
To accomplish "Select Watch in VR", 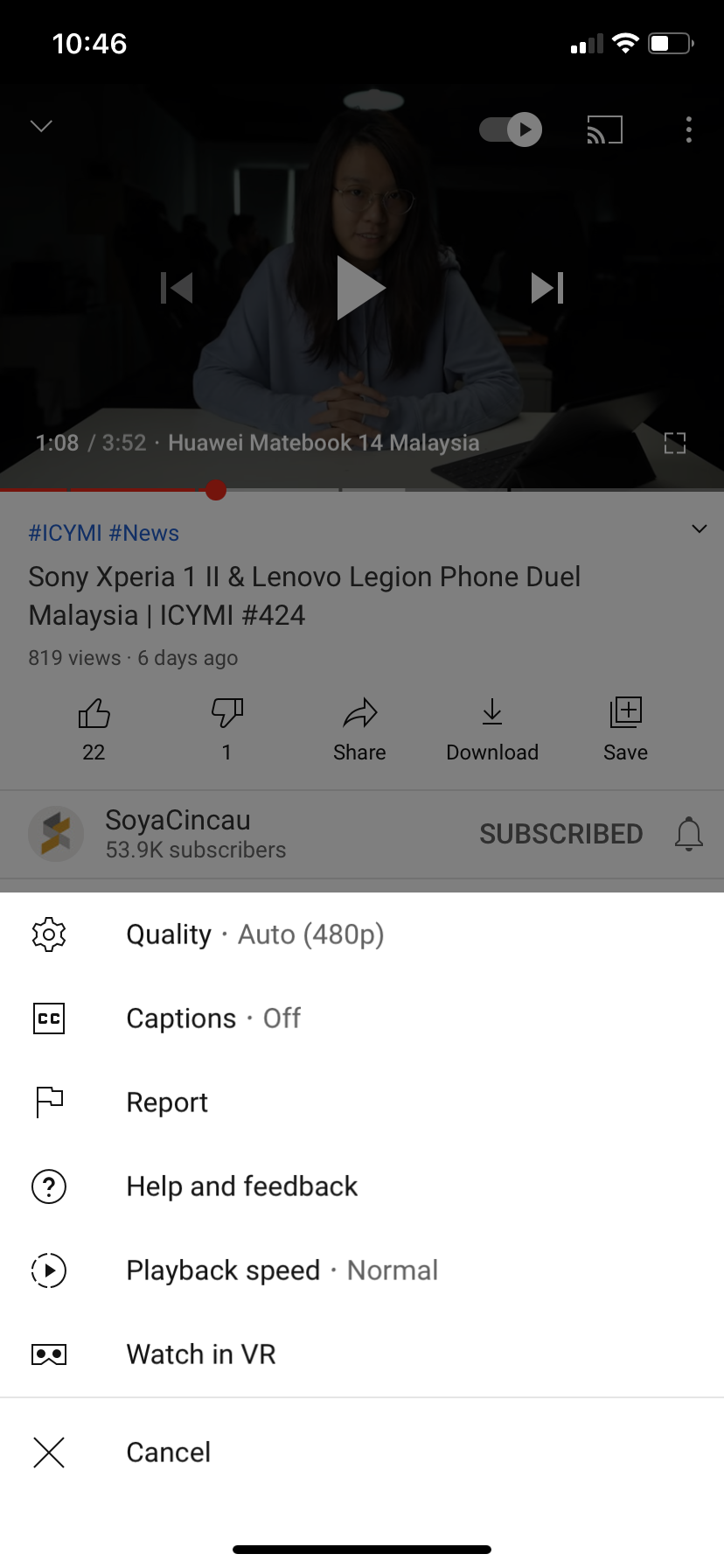I will pos(201,1354).
